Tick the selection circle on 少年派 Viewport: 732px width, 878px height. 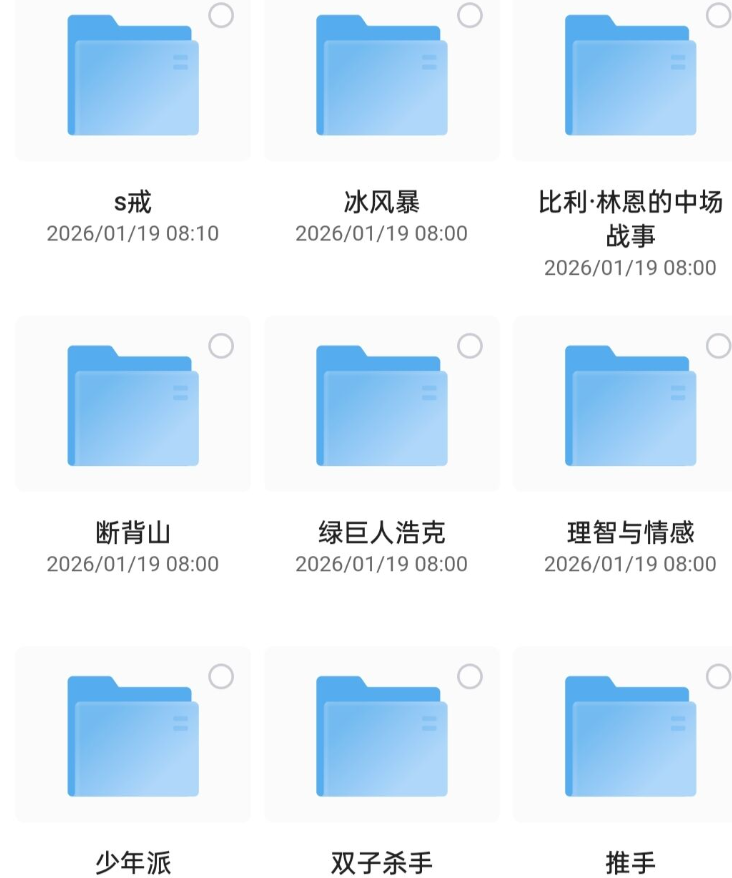221,676
